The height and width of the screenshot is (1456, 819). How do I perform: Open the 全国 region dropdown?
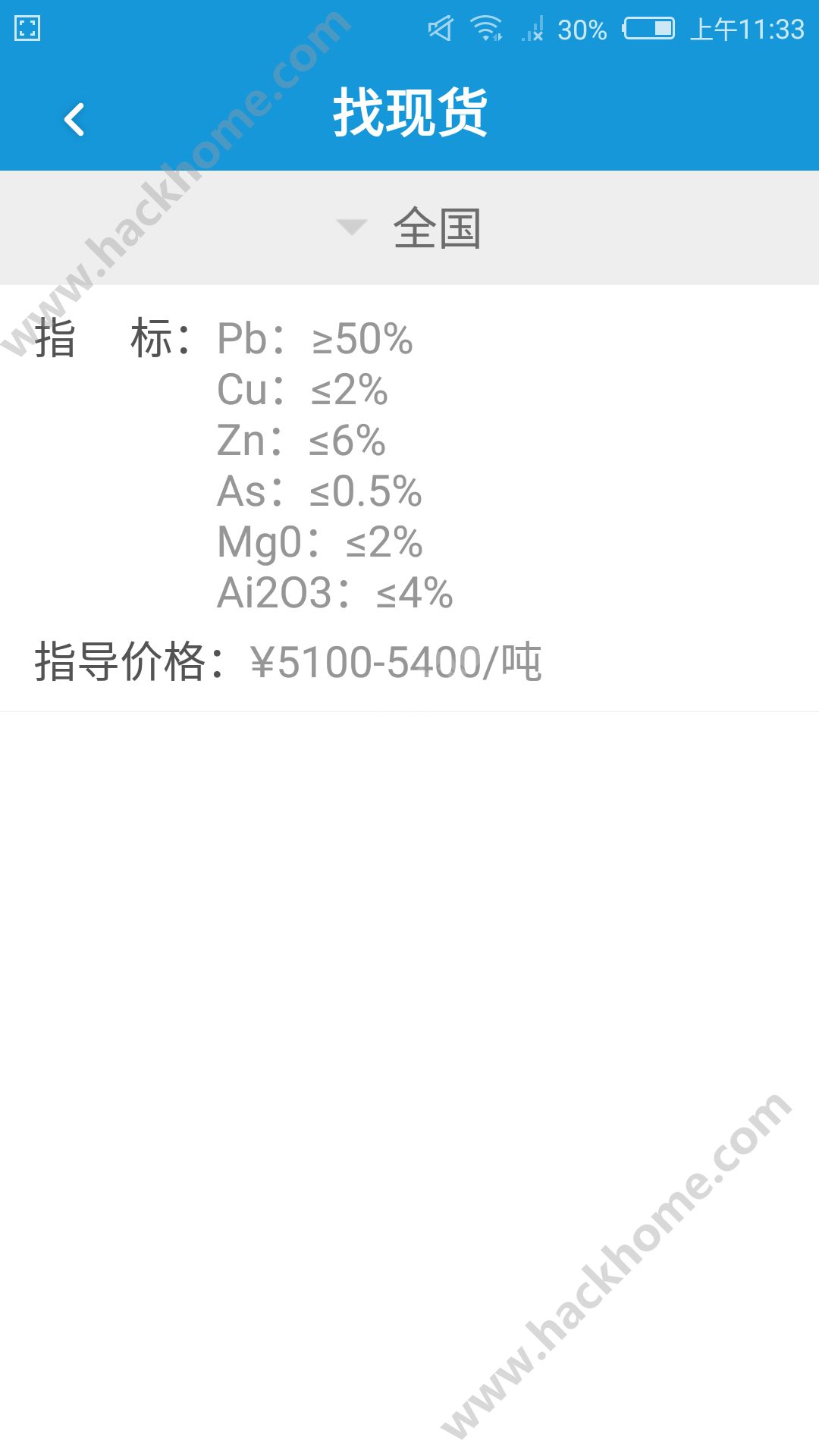click(x=409, y=227)
